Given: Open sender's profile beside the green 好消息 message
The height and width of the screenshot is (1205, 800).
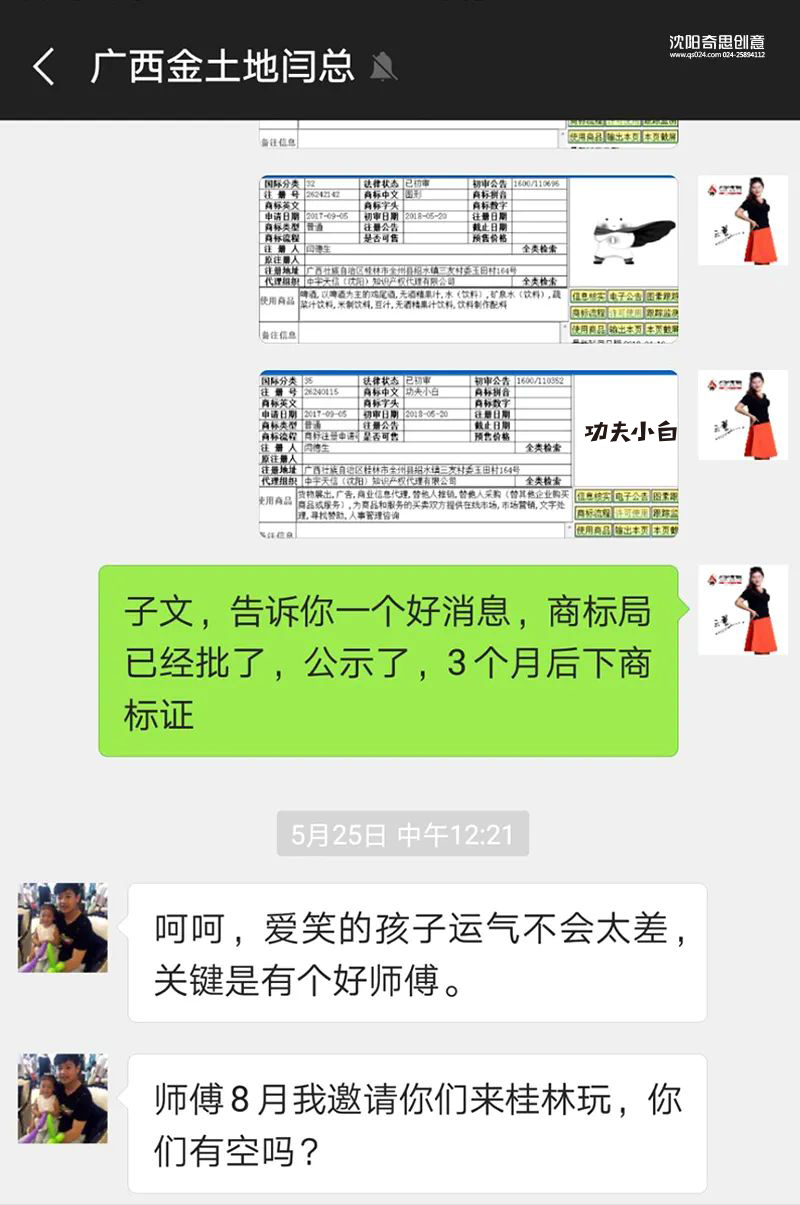Looking at the screenshot, I should pyautogui.click(x=742, y=610).
